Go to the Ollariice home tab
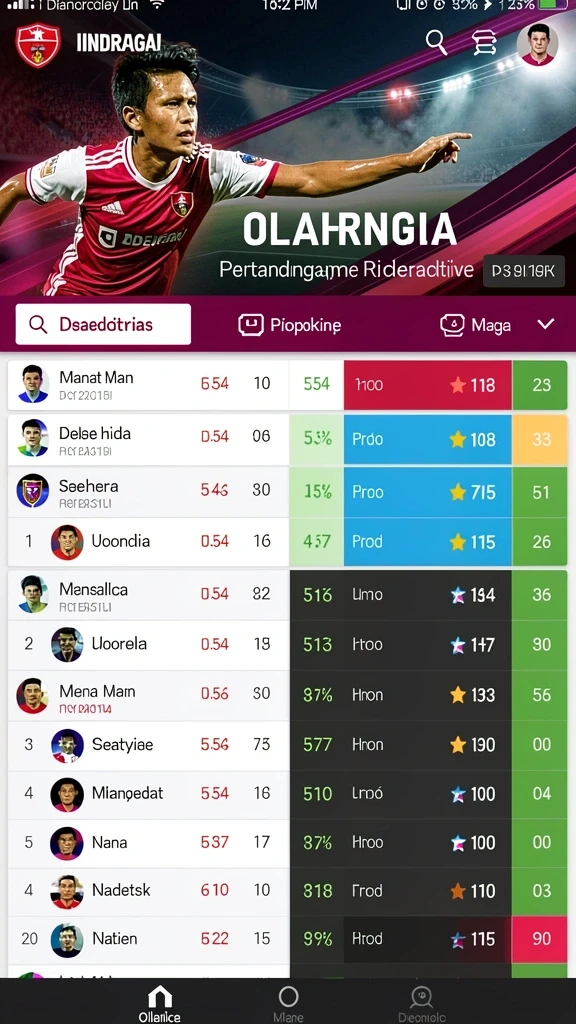The image size is (576, 1024). (159, 1004)
